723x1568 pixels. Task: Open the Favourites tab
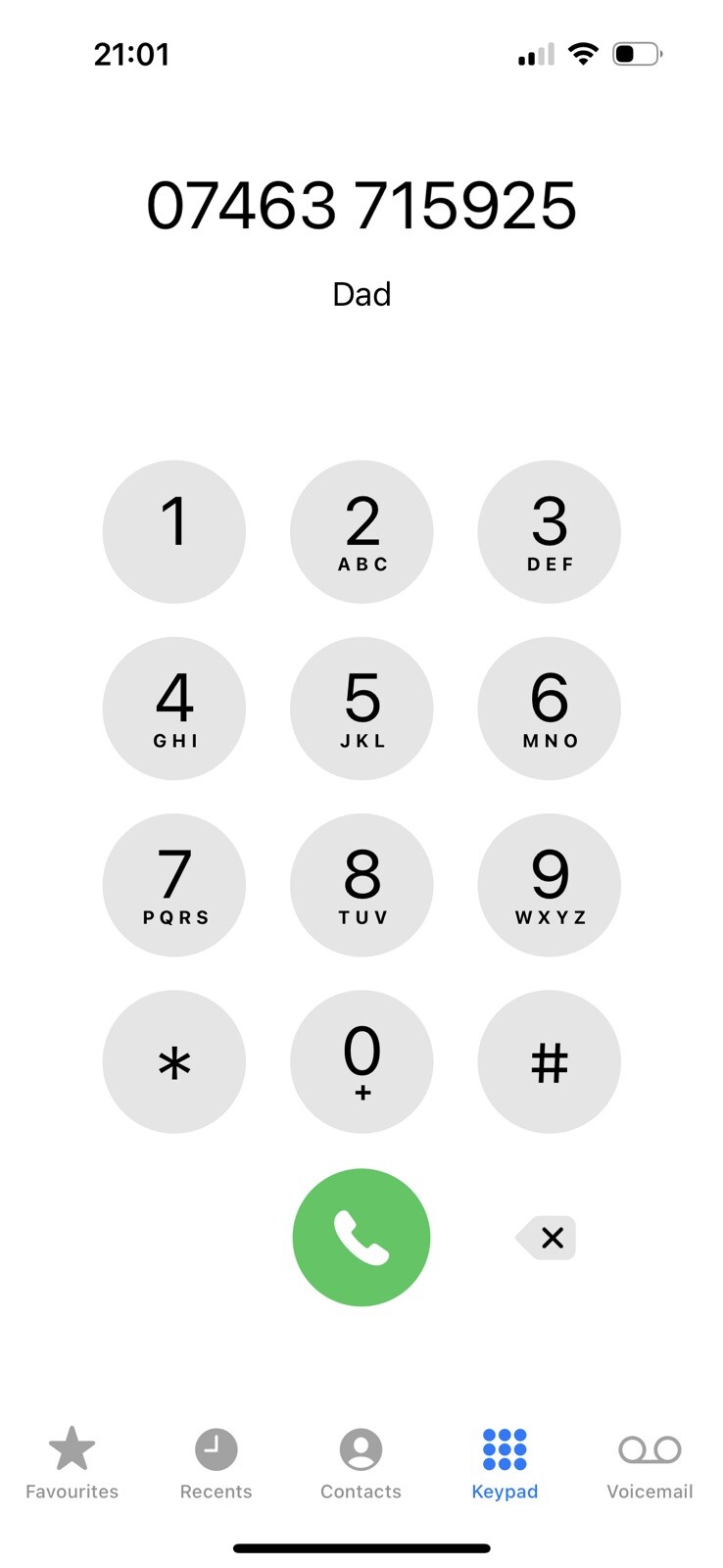click(x=72, y=1463)
